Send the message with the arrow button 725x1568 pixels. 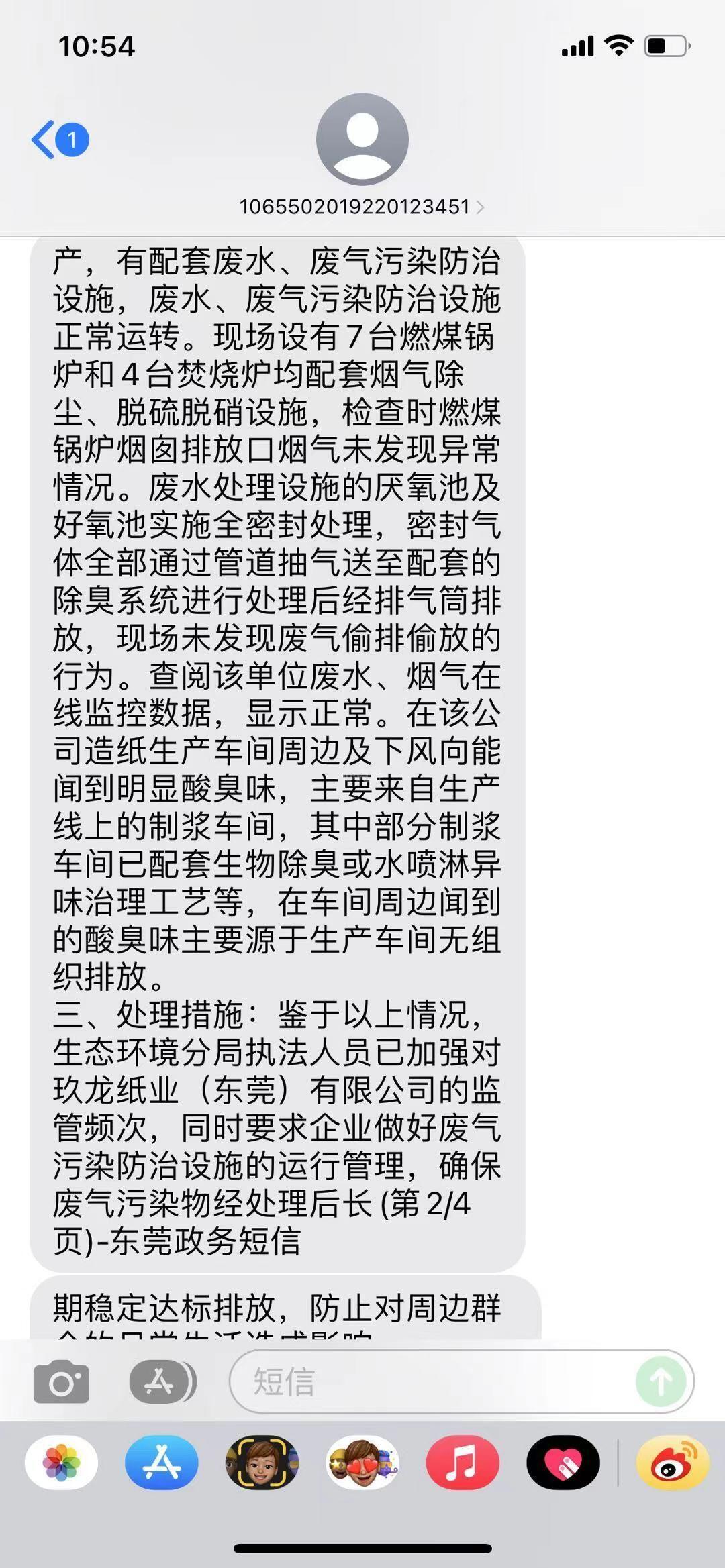pyautogui.click(x=661, y=1382)
